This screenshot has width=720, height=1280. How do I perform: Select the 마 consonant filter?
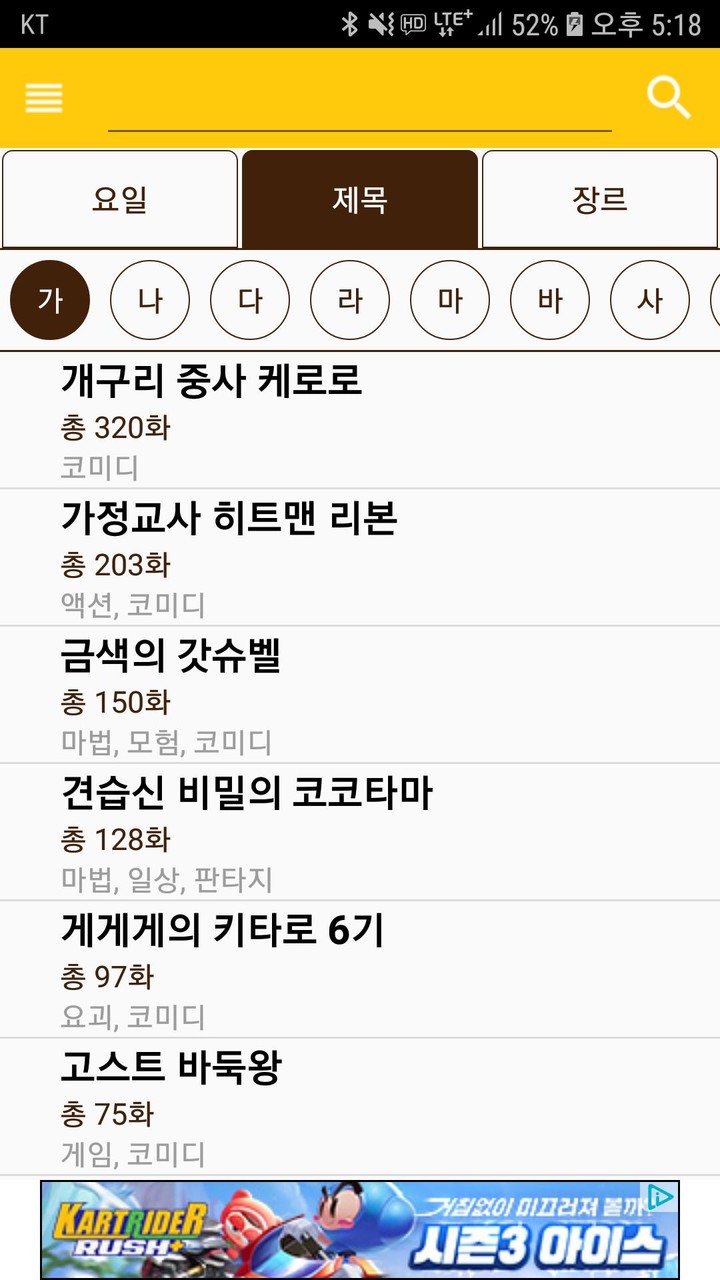449,300
